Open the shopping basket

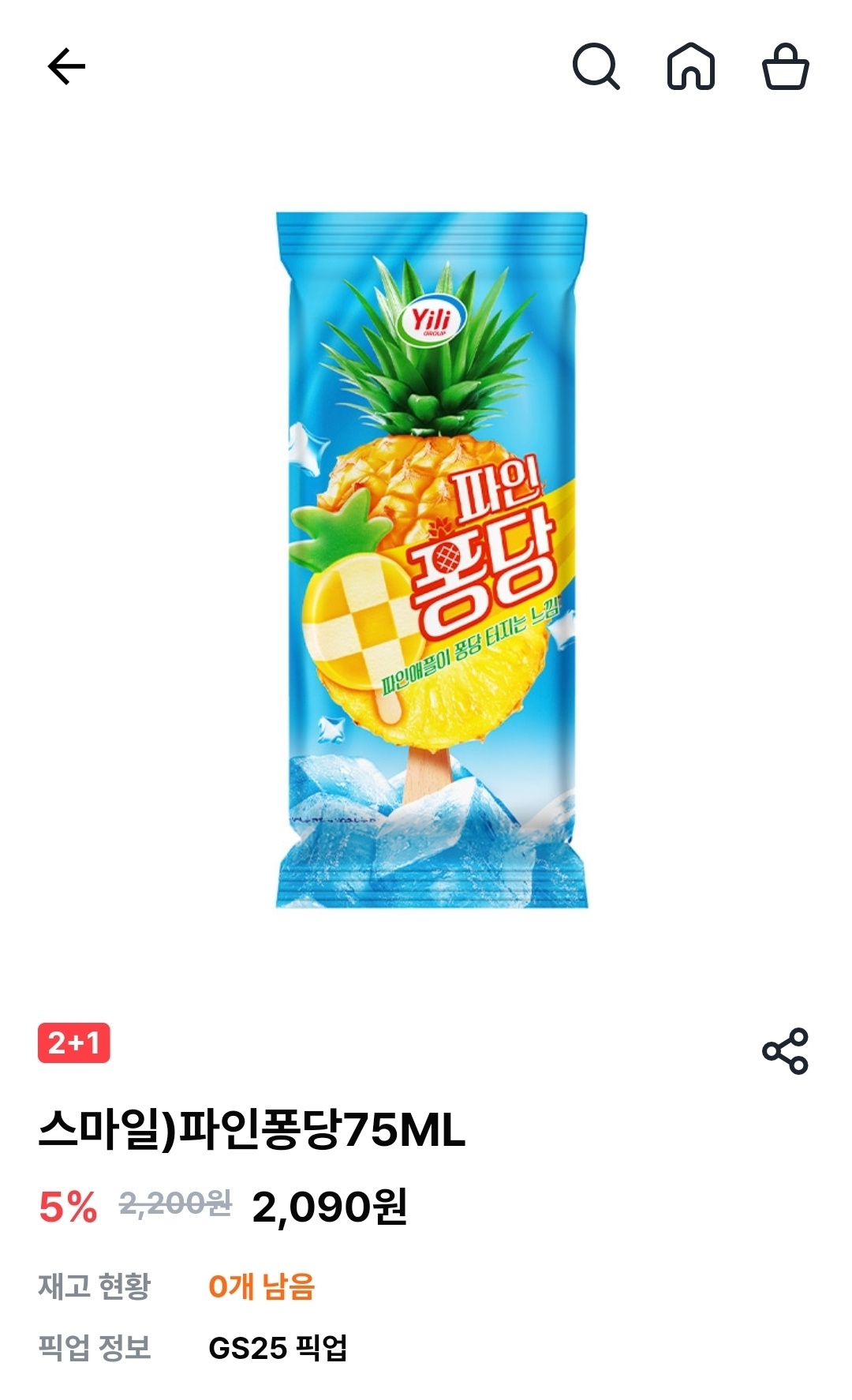[786, 66]
